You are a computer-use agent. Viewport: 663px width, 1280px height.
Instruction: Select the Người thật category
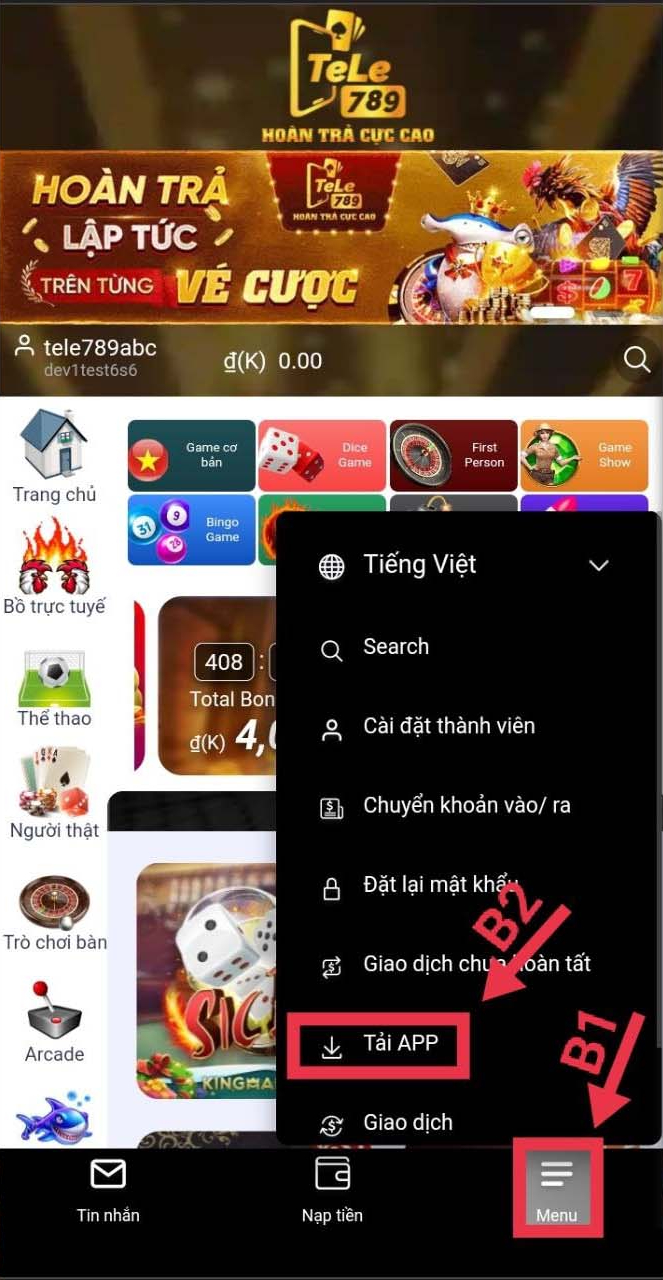click(54, 795)
